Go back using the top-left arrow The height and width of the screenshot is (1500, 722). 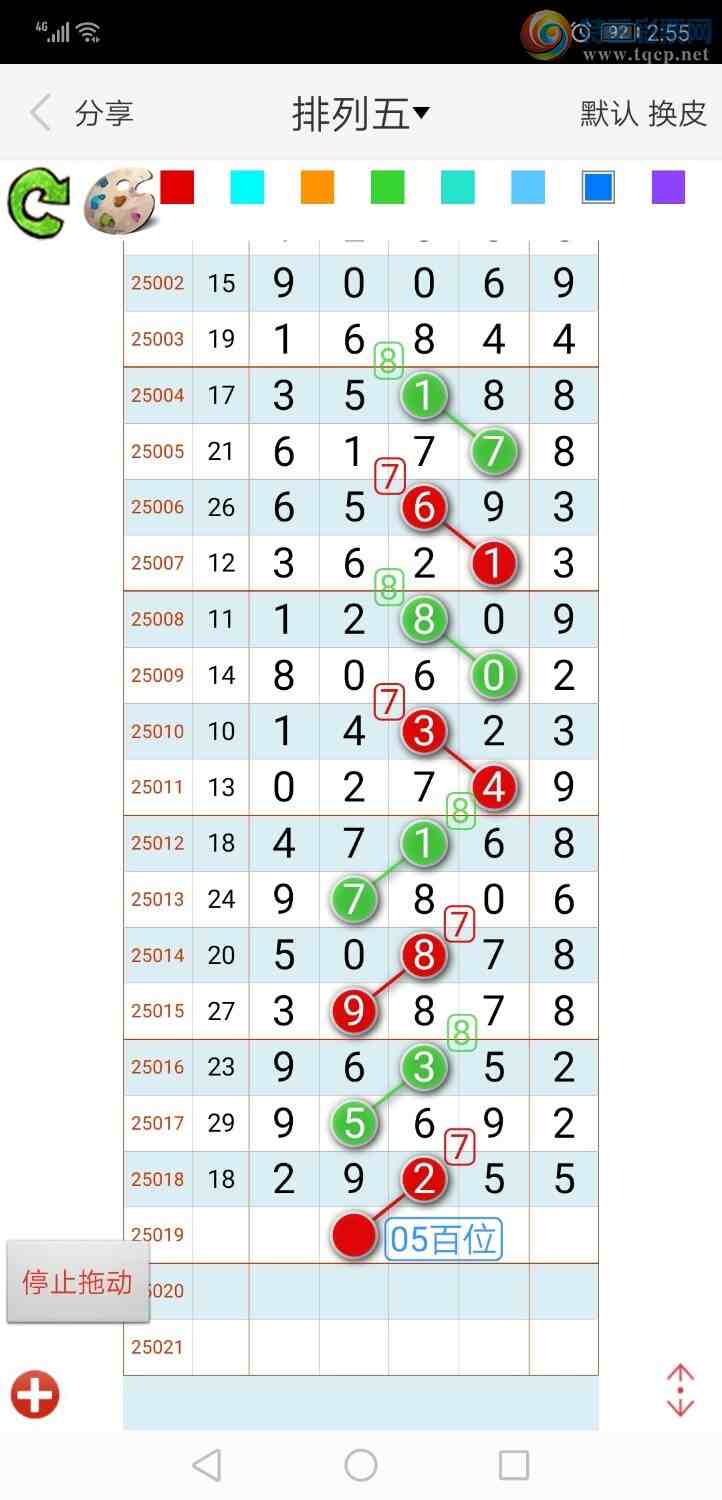point(40,113)
